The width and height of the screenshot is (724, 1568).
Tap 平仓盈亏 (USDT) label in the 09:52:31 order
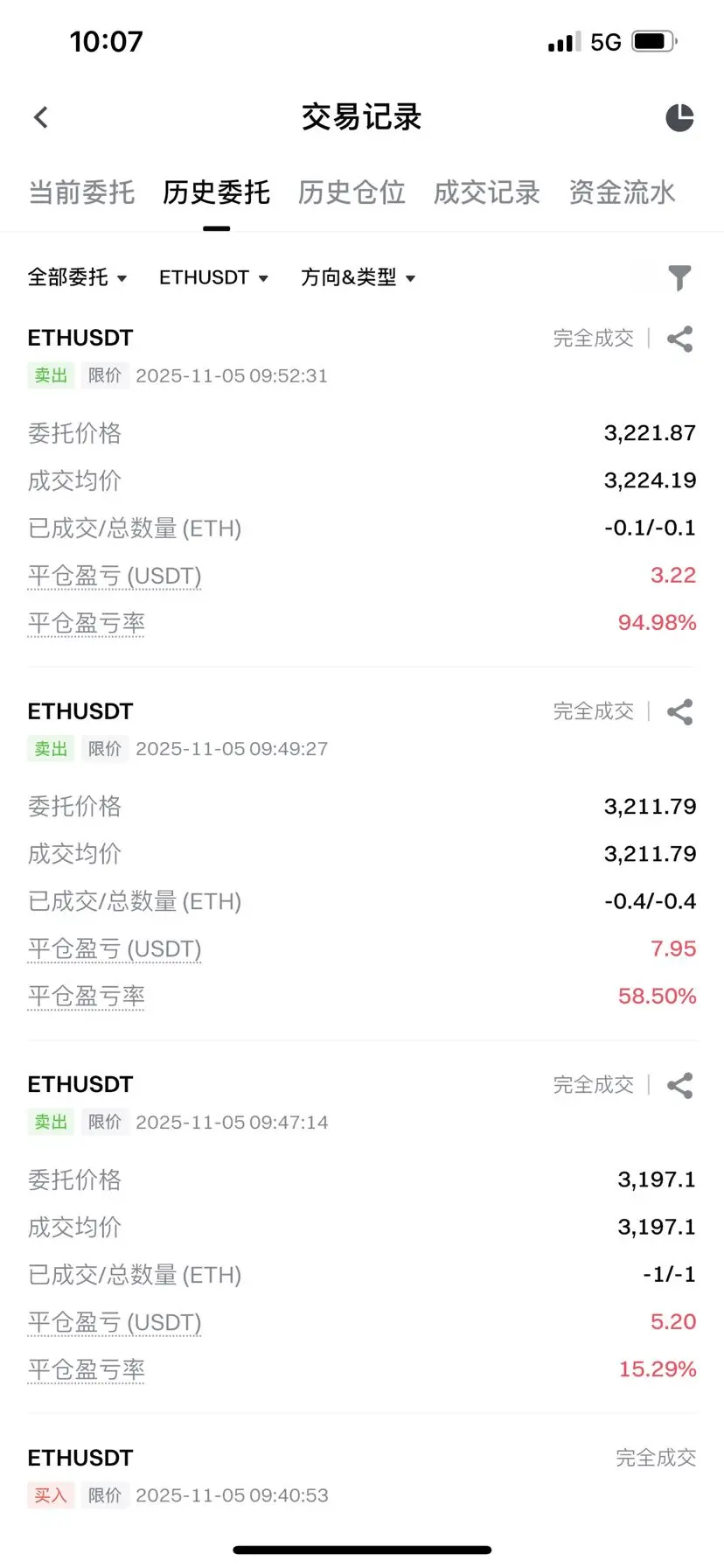click(115, 576)
